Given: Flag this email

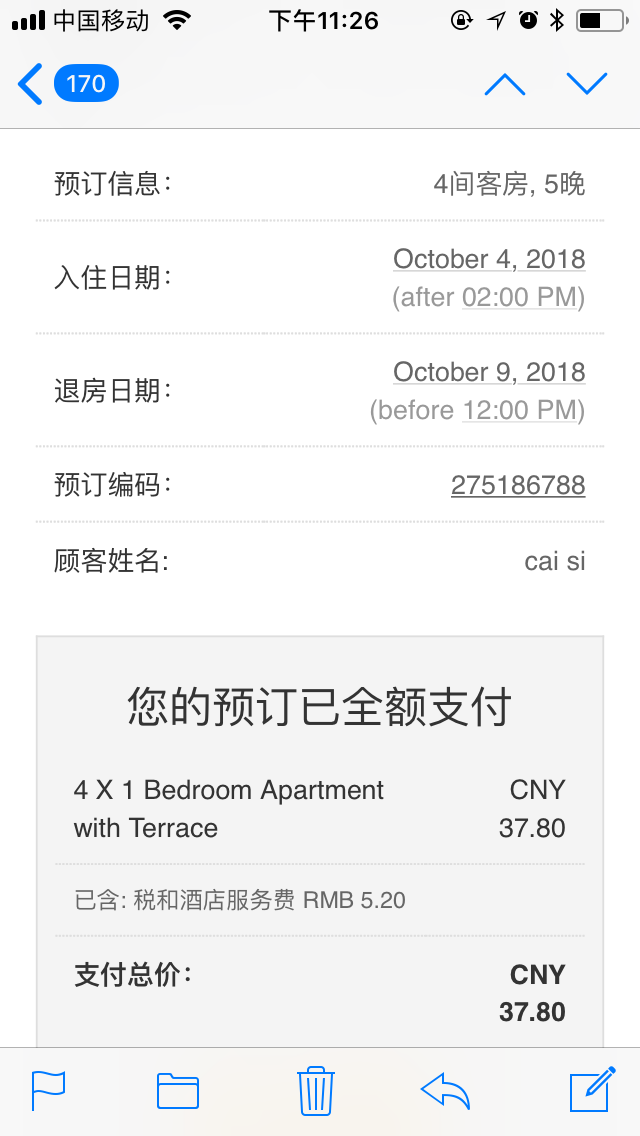Looking at the screenshot, I should click(x=49, y=1091).
